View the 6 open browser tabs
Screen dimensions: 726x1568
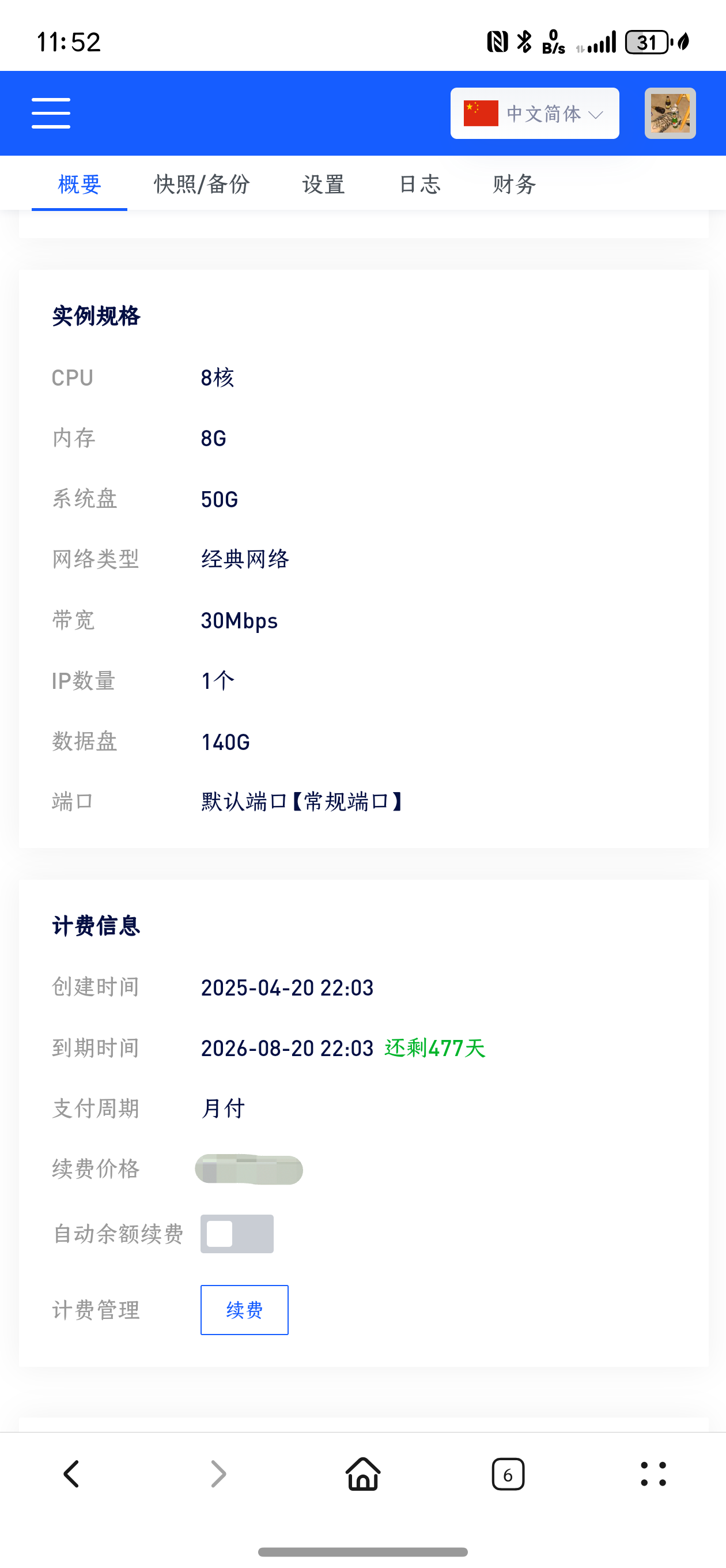508,1474
